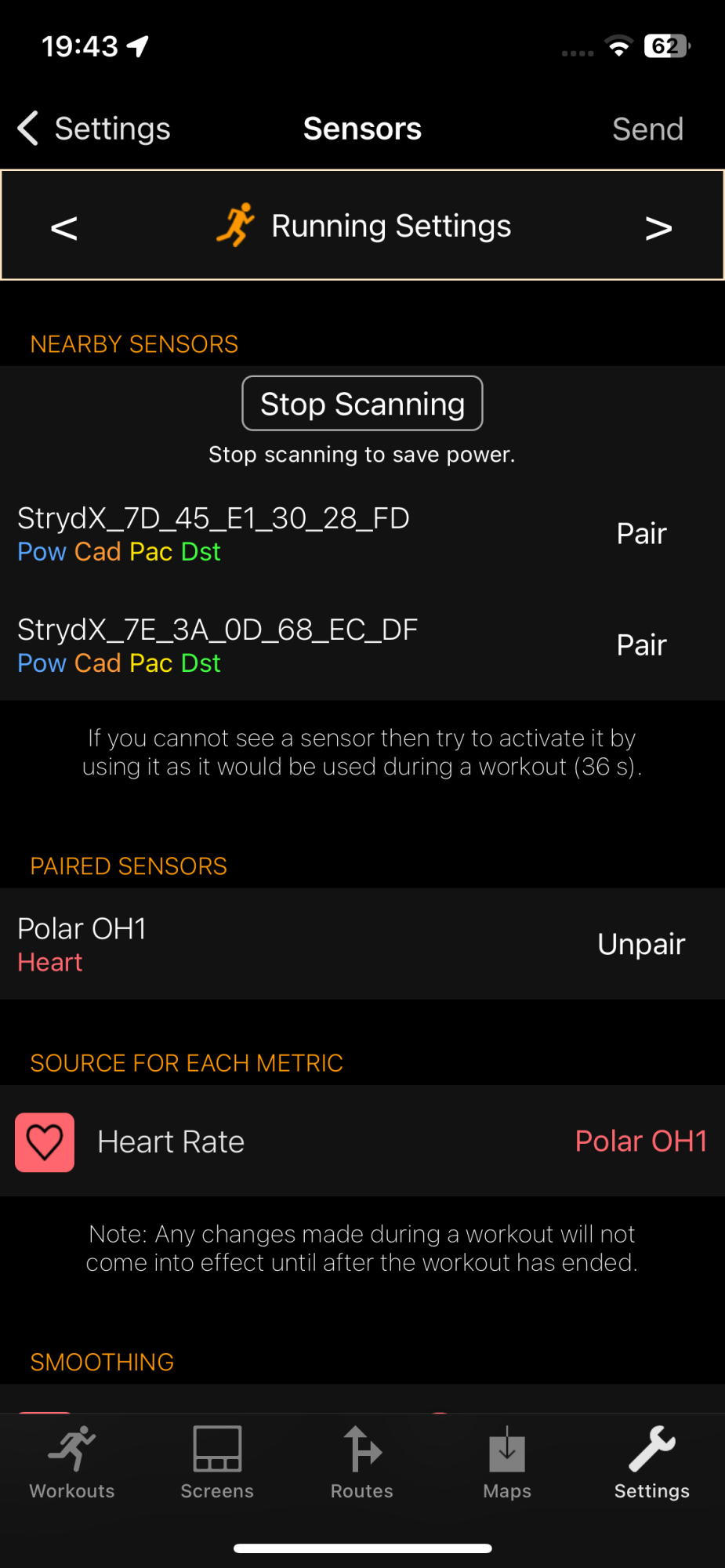Open the Routes tab
Image resolution: width=725 pixels, height=1568 pixels.
(362, 1463)
